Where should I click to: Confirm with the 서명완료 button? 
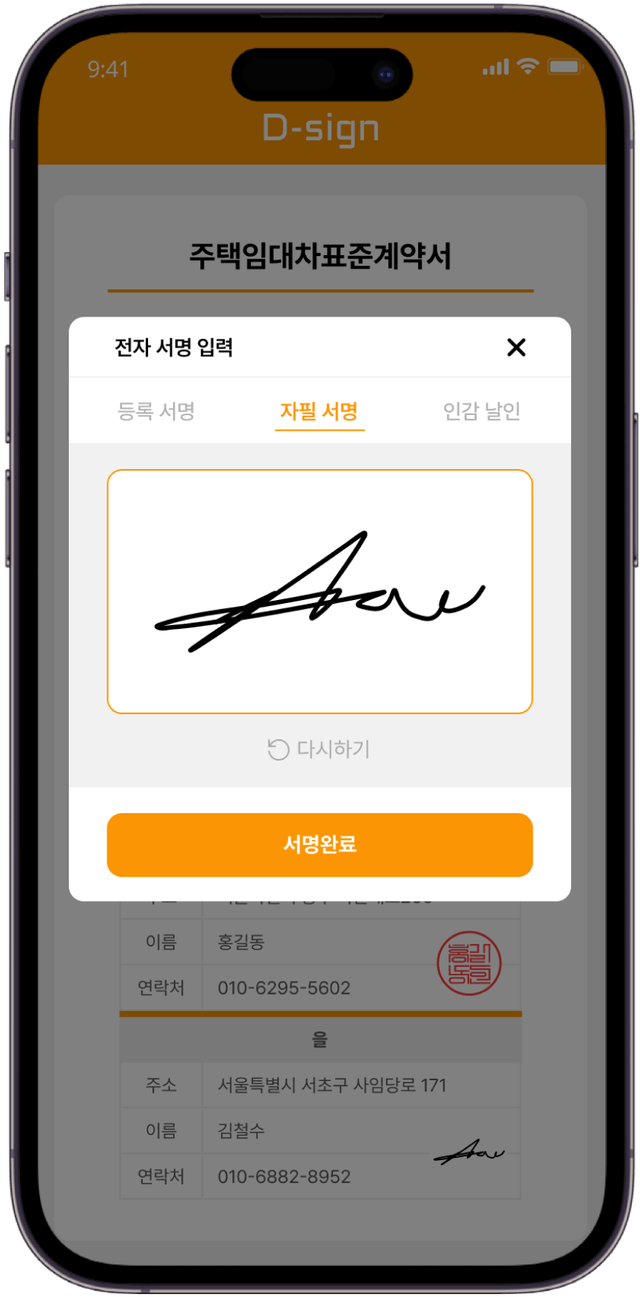[320, 845]
